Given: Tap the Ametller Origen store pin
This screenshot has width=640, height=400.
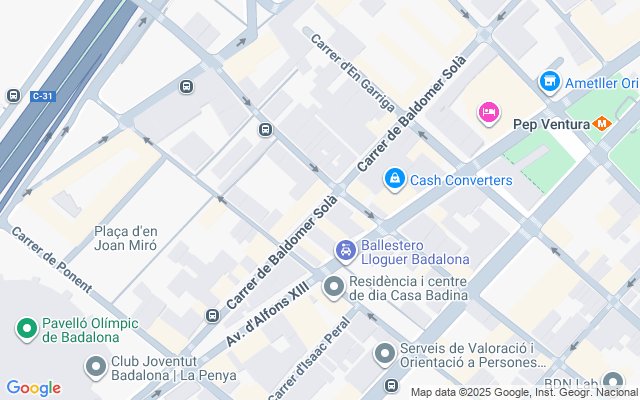Looking at the screenshot, I should tap(549, 82).
